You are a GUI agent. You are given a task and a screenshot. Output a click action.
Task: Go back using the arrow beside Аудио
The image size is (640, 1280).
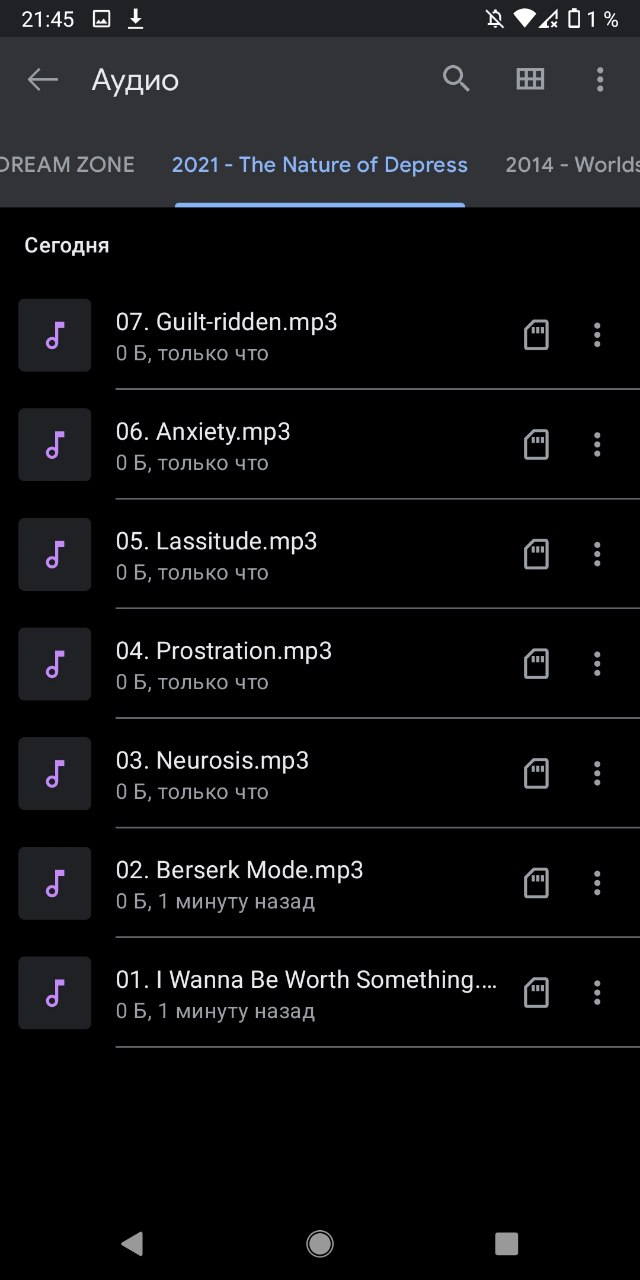(x=43, y=80)
